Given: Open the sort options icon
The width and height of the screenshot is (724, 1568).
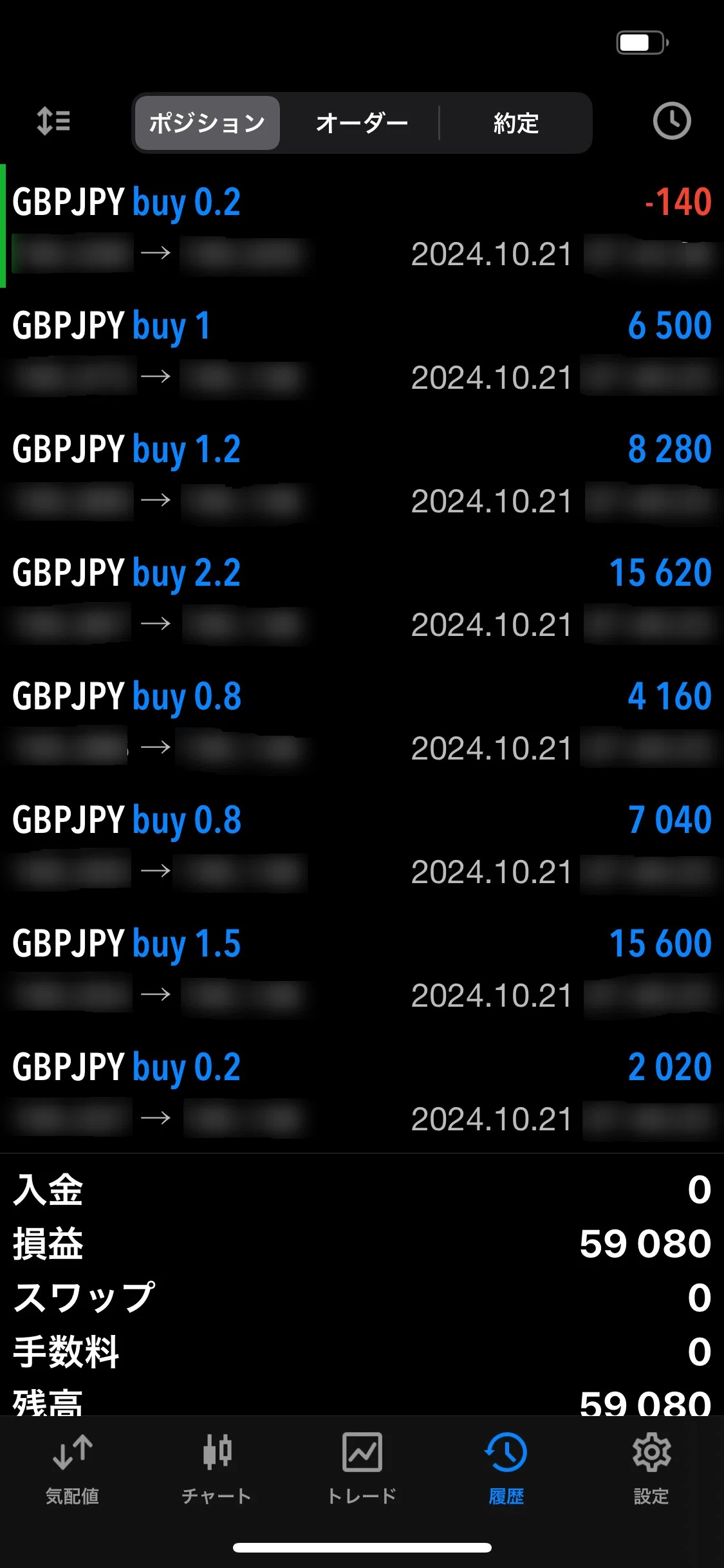Looking at the screenshot, I should (53, 121).
